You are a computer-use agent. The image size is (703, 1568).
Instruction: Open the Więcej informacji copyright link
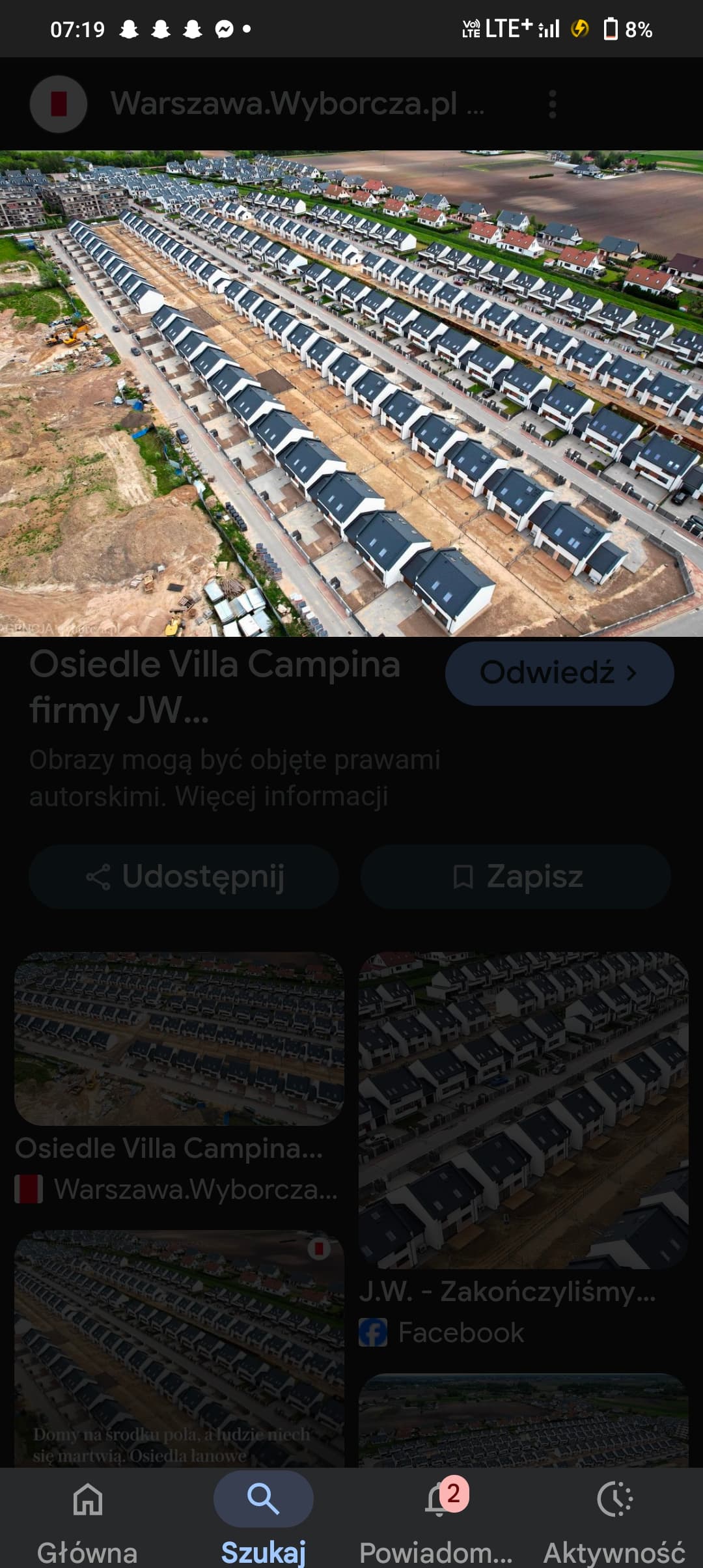(282, 796)
